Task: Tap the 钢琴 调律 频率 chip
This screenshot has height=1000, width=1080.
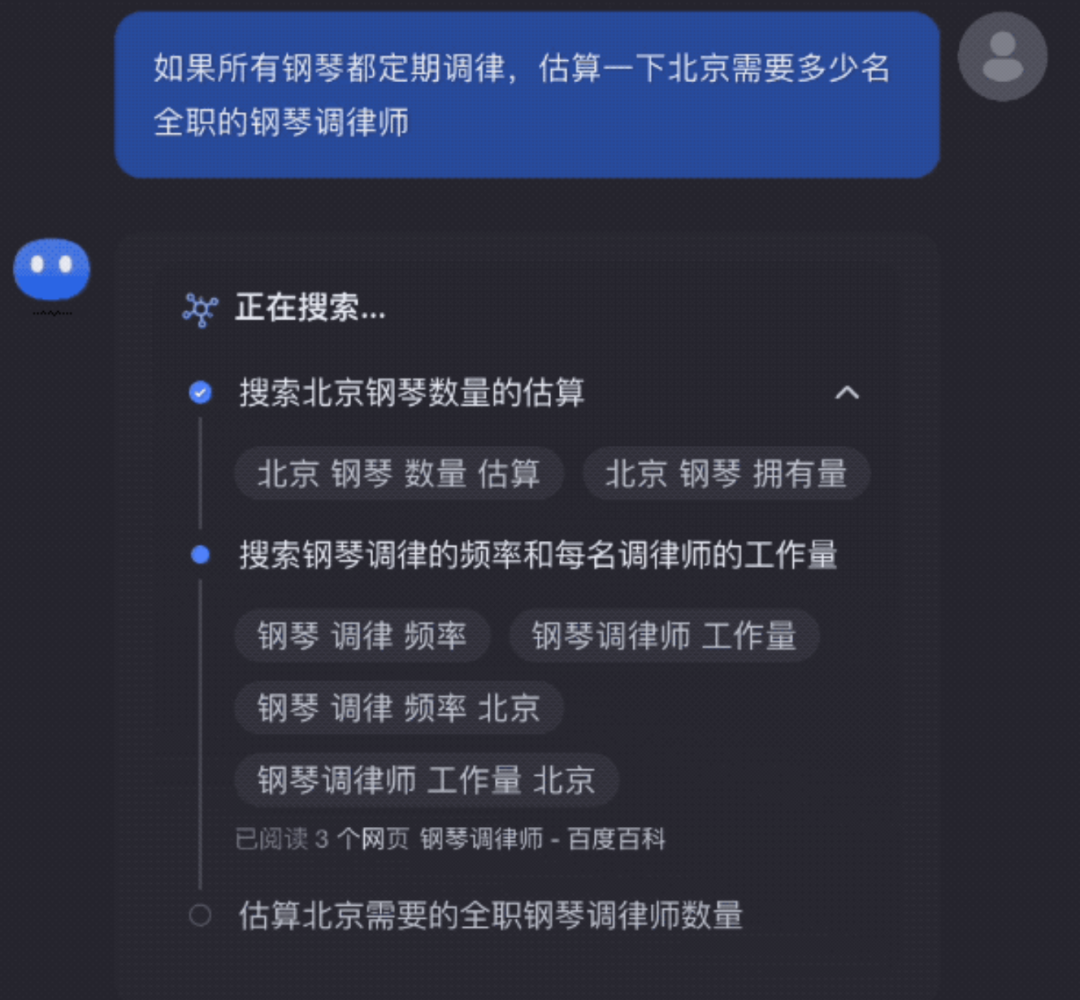Action: [362, 635]
